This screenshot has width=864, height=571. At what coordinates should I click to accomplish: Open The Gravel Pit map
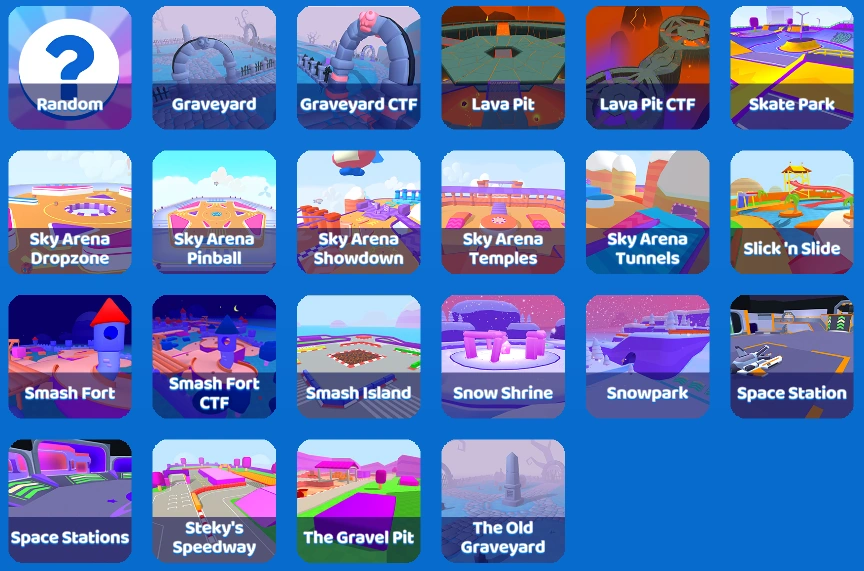point(358,501)
